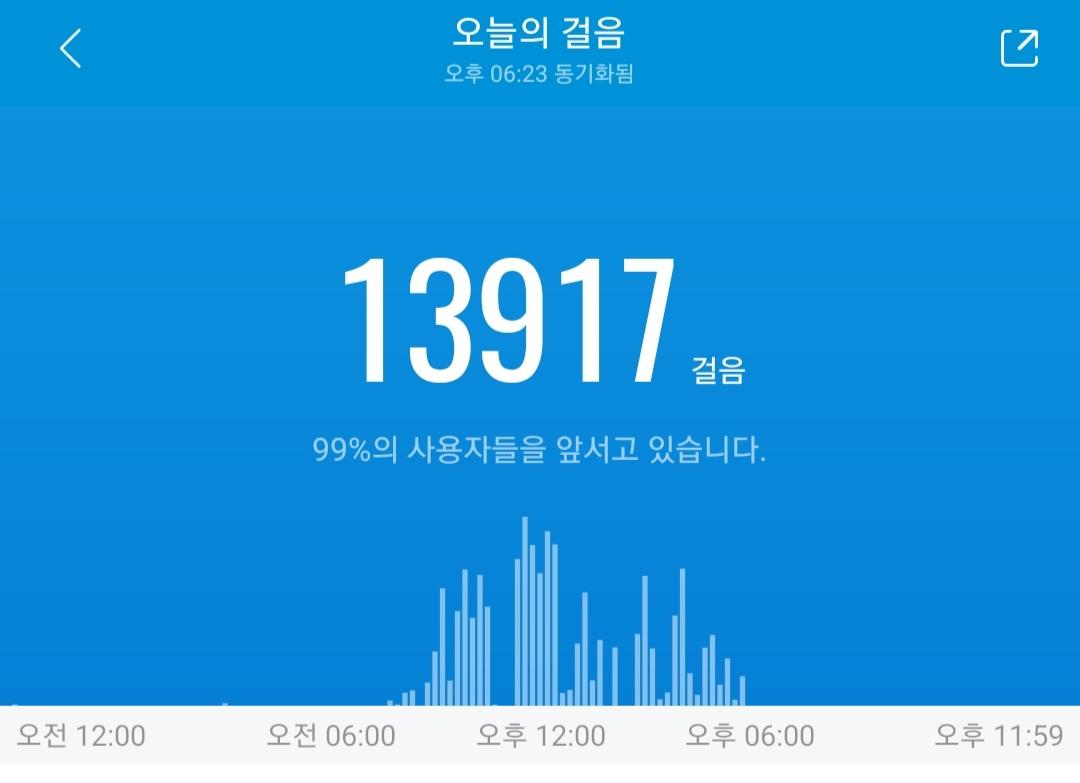
Task: Share today's step count
Action: pos(1019,48)
